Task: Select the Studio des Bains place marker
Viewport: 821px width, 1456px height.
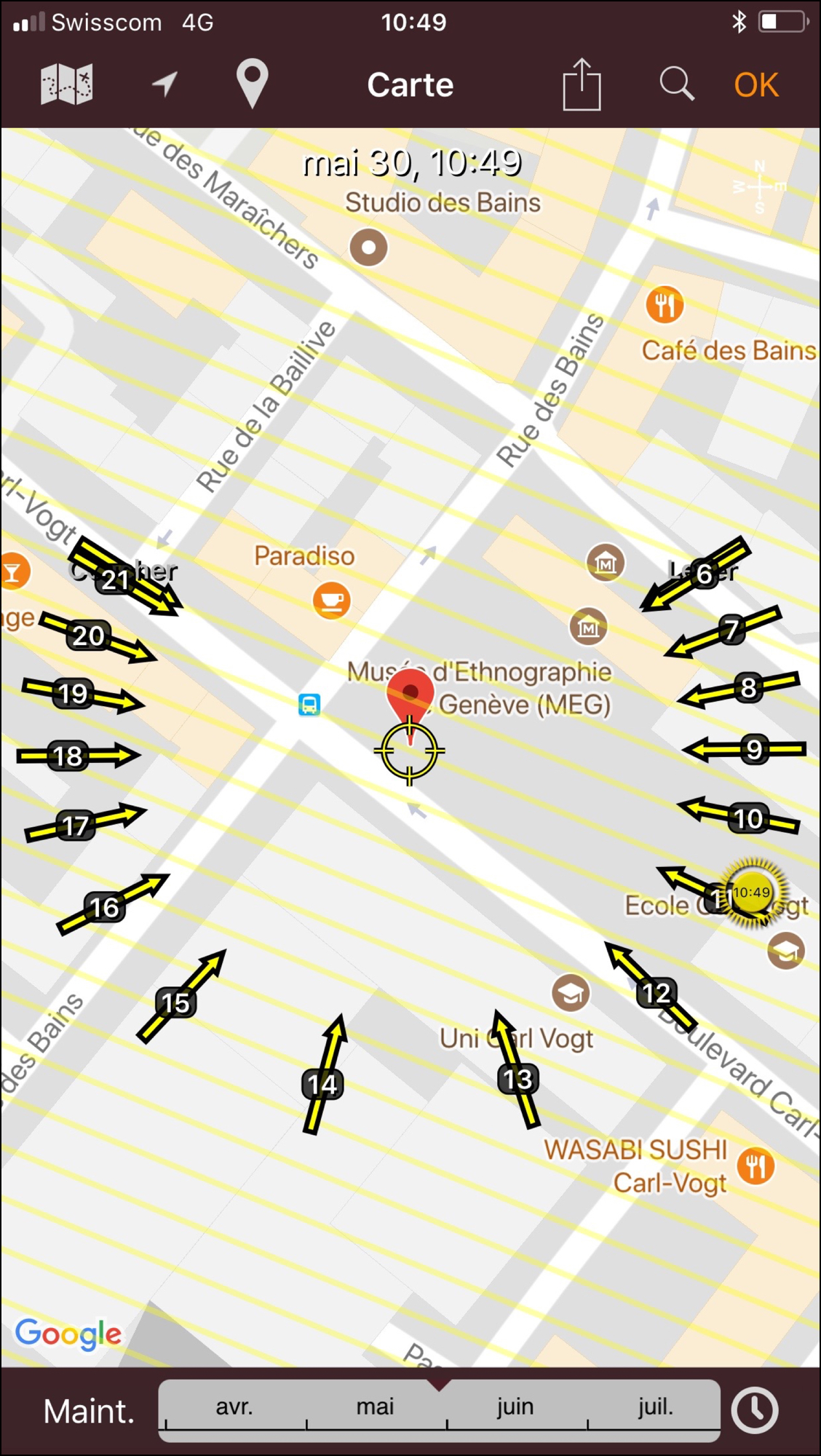Action: (x=368, y=248)
